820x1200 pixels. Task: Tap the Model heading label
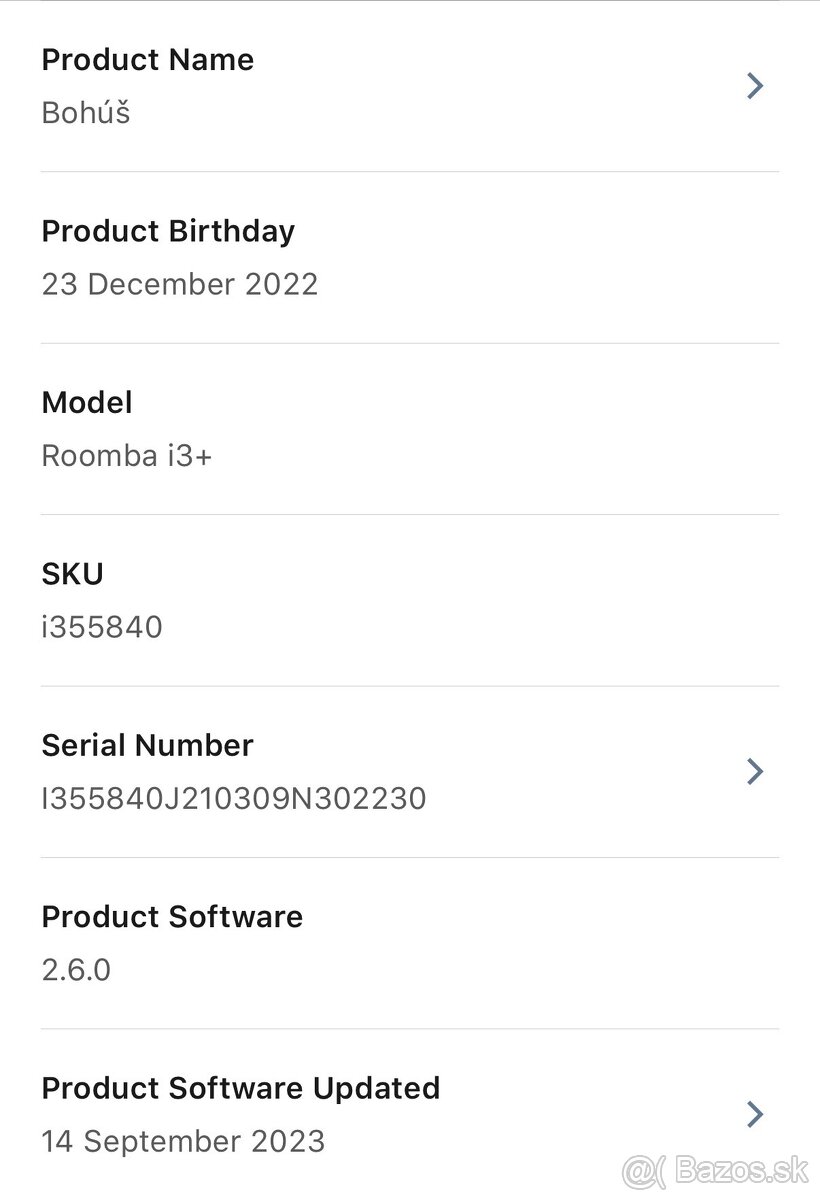click(x=87, y=402)
